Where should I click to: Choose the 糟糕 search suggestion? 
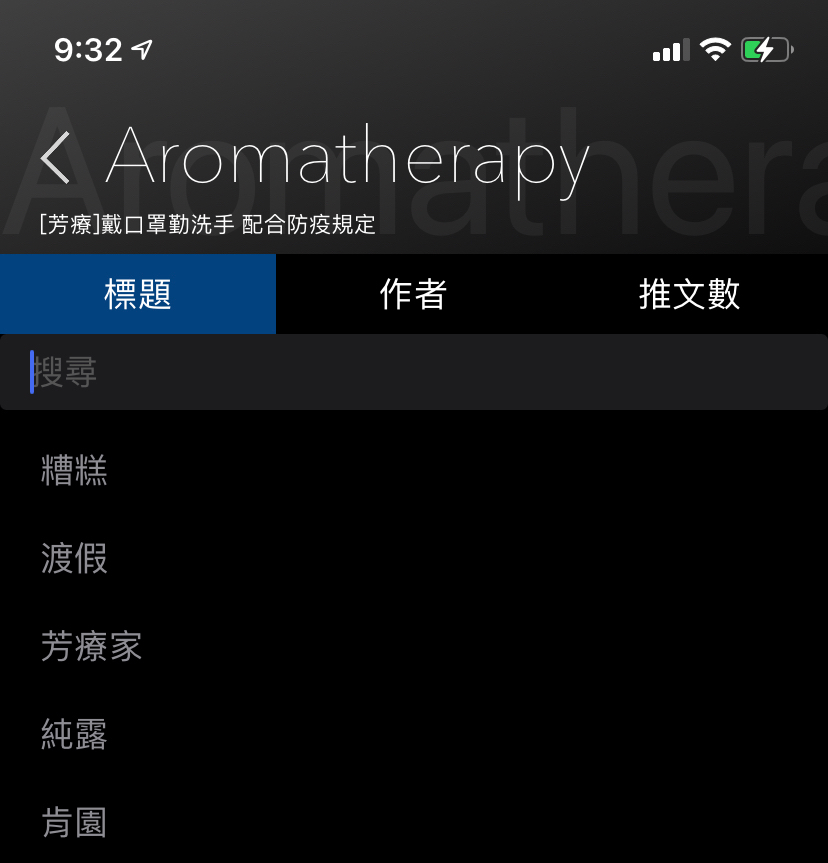pyautogui.click(x=75, y=470)
